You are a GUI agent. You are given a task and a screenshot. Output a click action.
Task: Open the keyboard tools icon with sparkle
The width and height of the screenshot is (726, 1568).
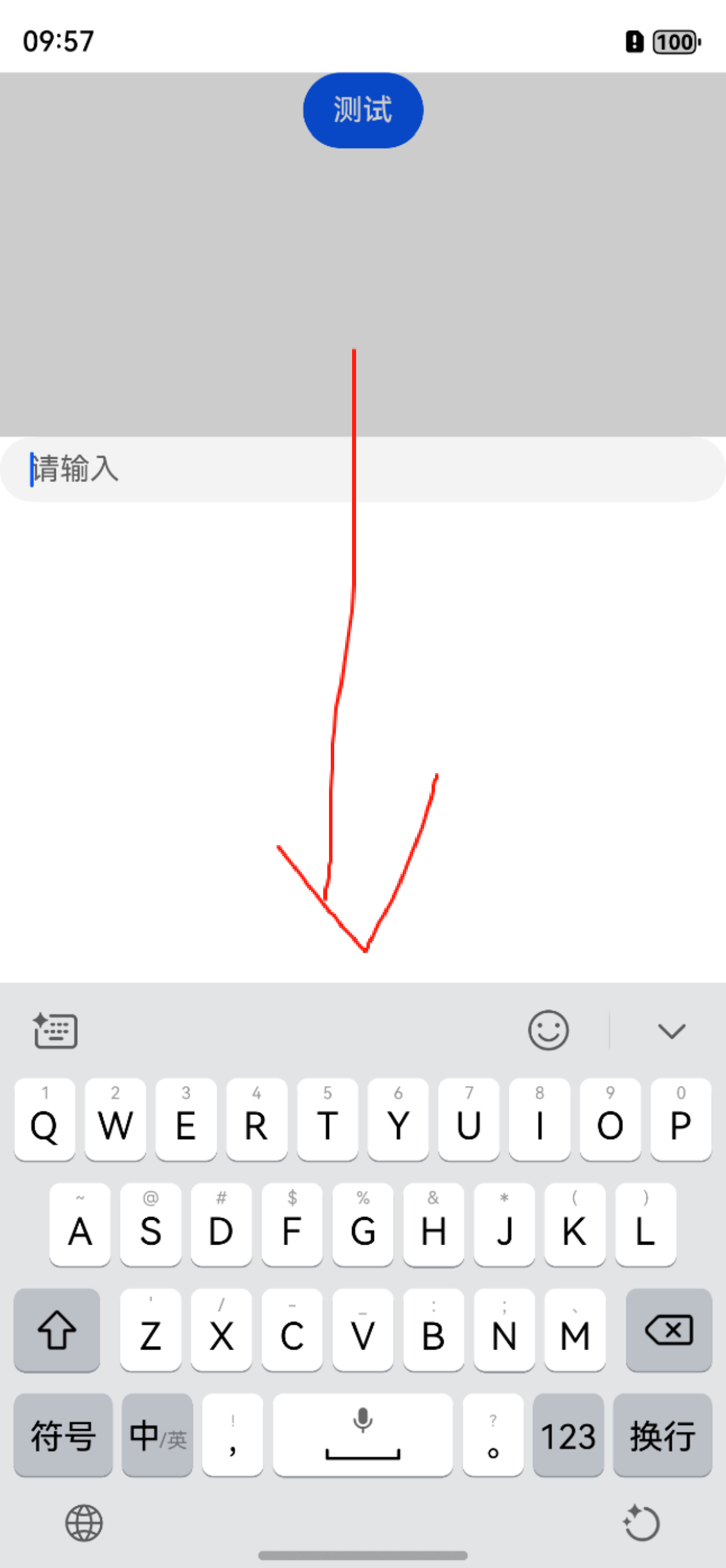[55, 1031]
